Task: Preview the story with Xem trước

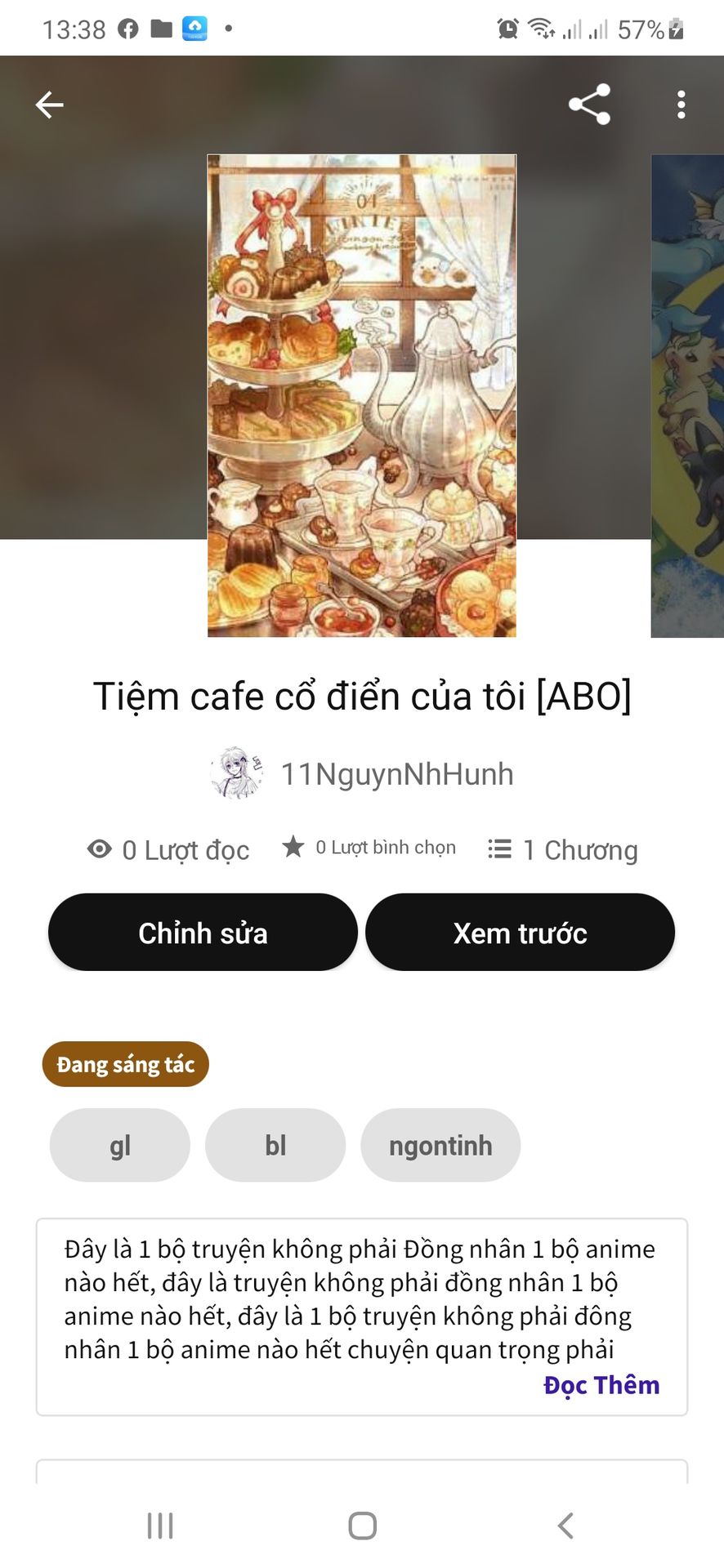Action: 520,933
